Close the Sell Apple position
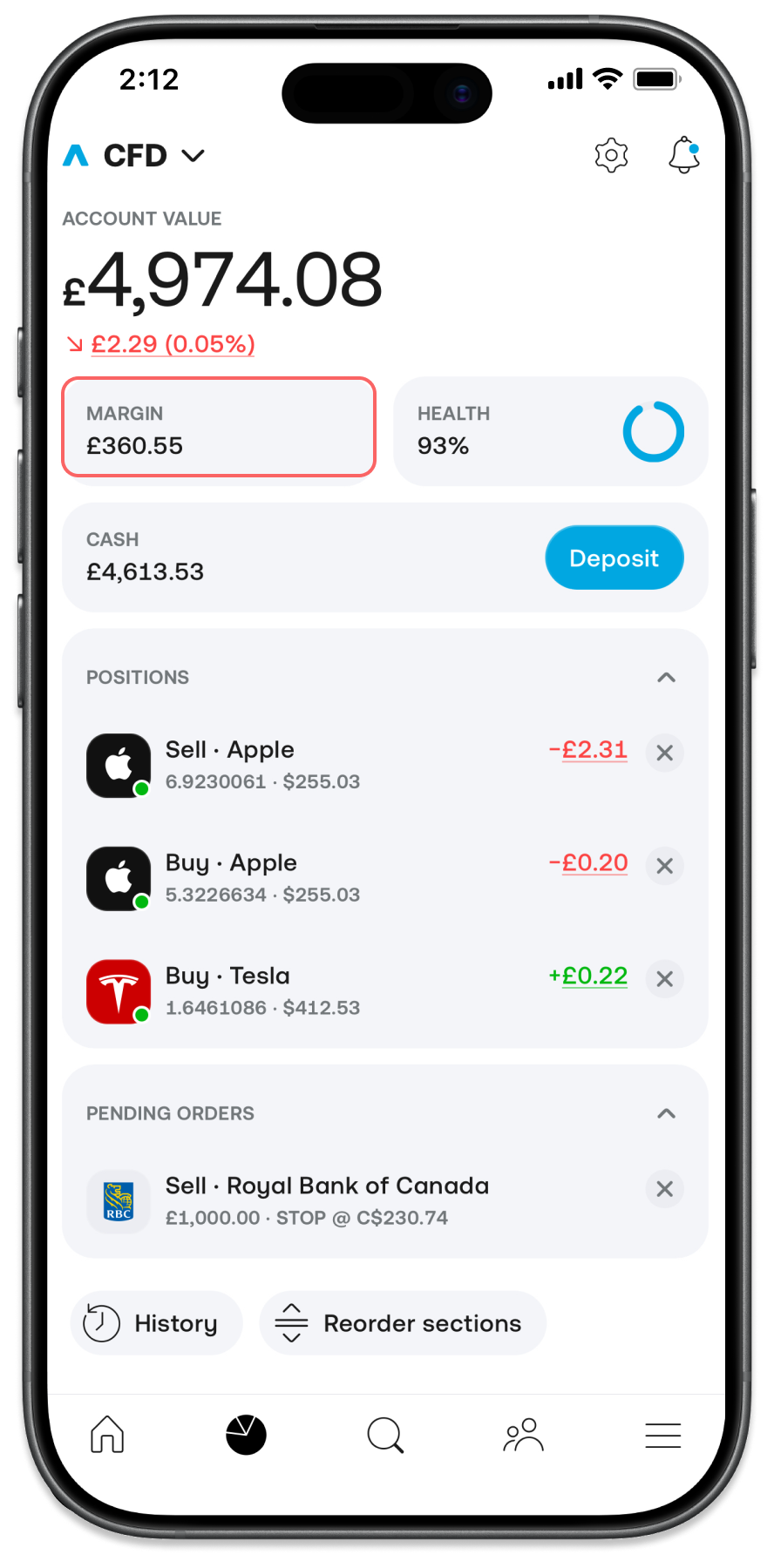The image size is (774, 1568). [664, 753]
